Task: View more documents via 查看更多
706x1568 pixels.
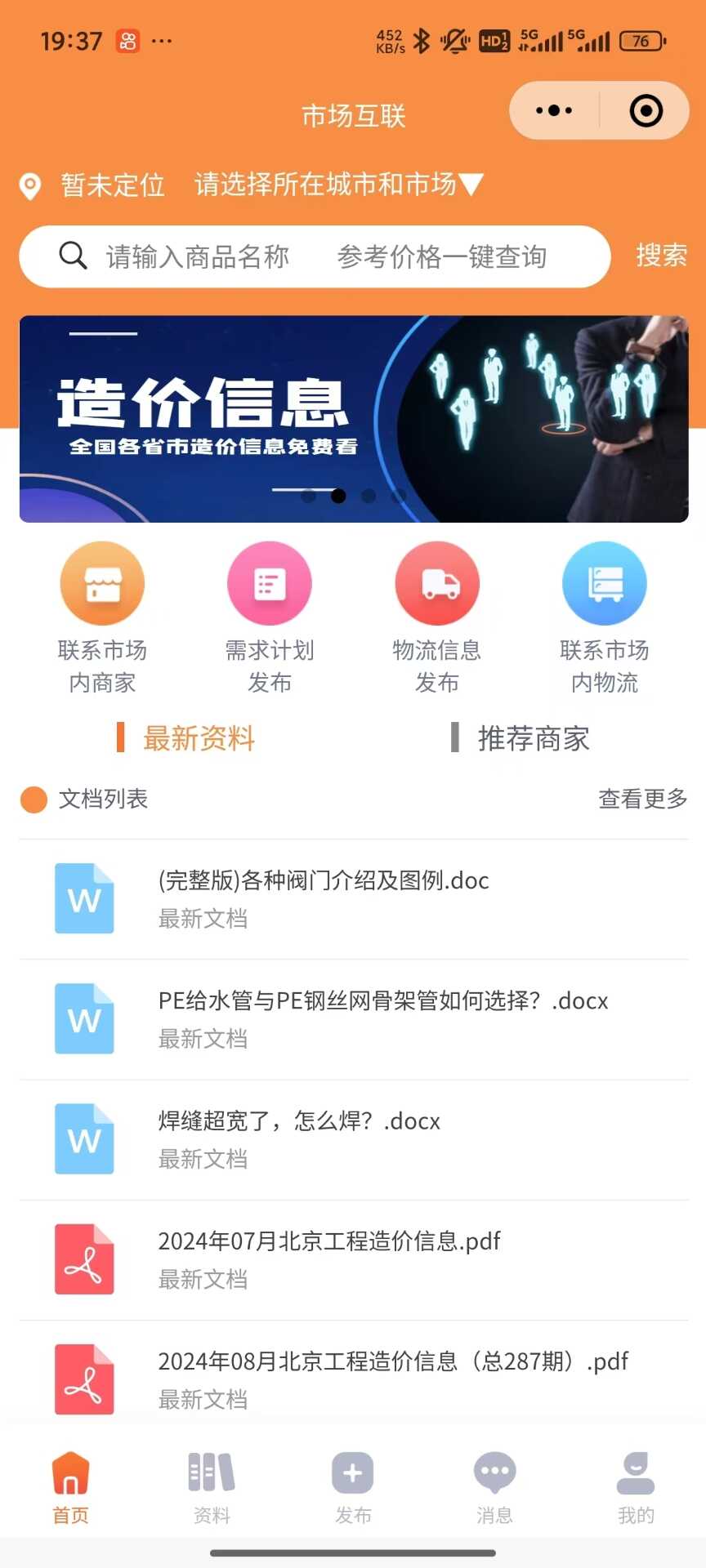Action: 643,799
